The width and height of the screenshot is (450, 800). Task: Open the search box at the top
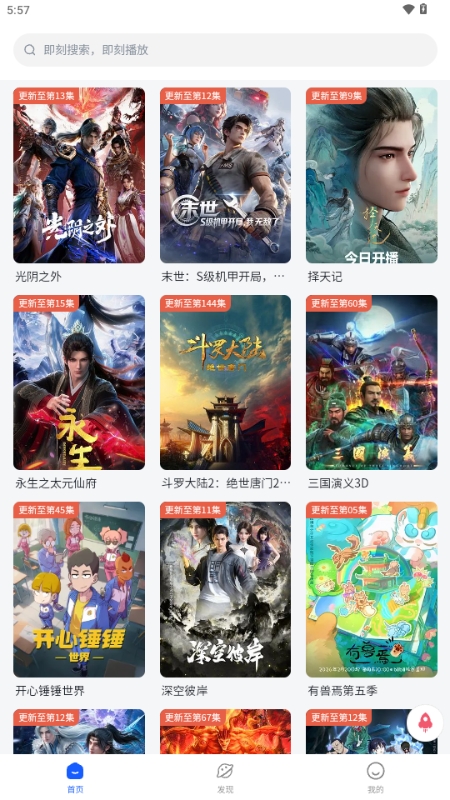point(225,49)
